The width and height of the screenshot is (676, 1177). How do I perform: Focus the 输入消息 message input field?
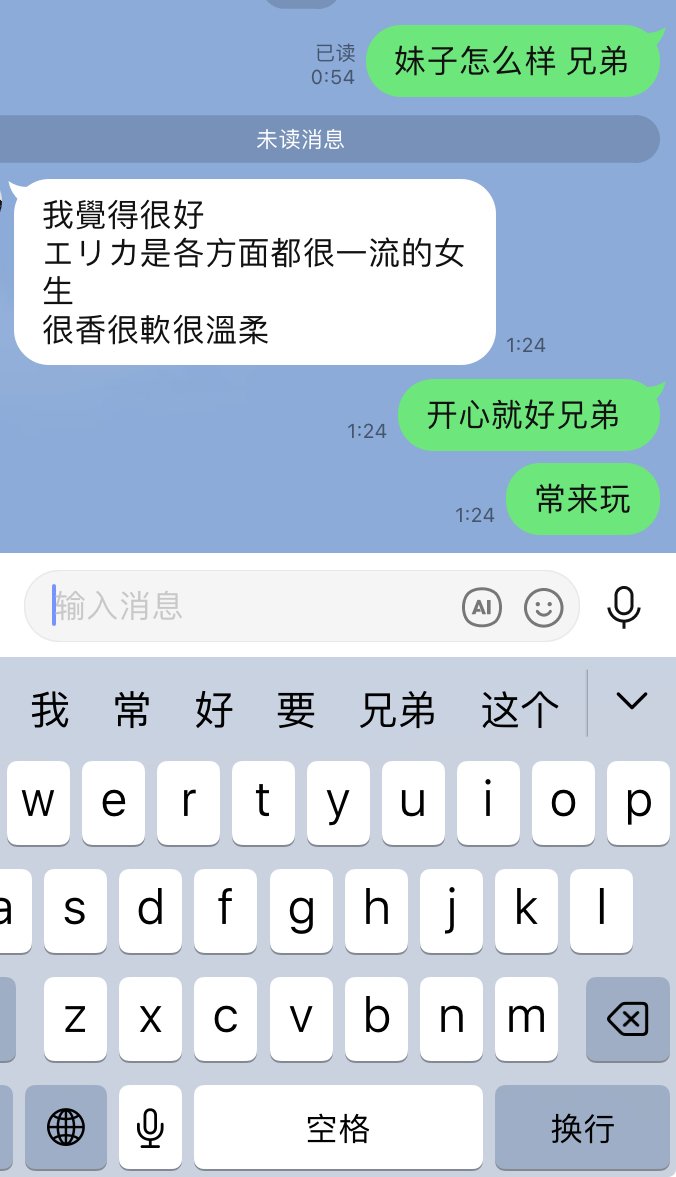(x=250, y=606)
